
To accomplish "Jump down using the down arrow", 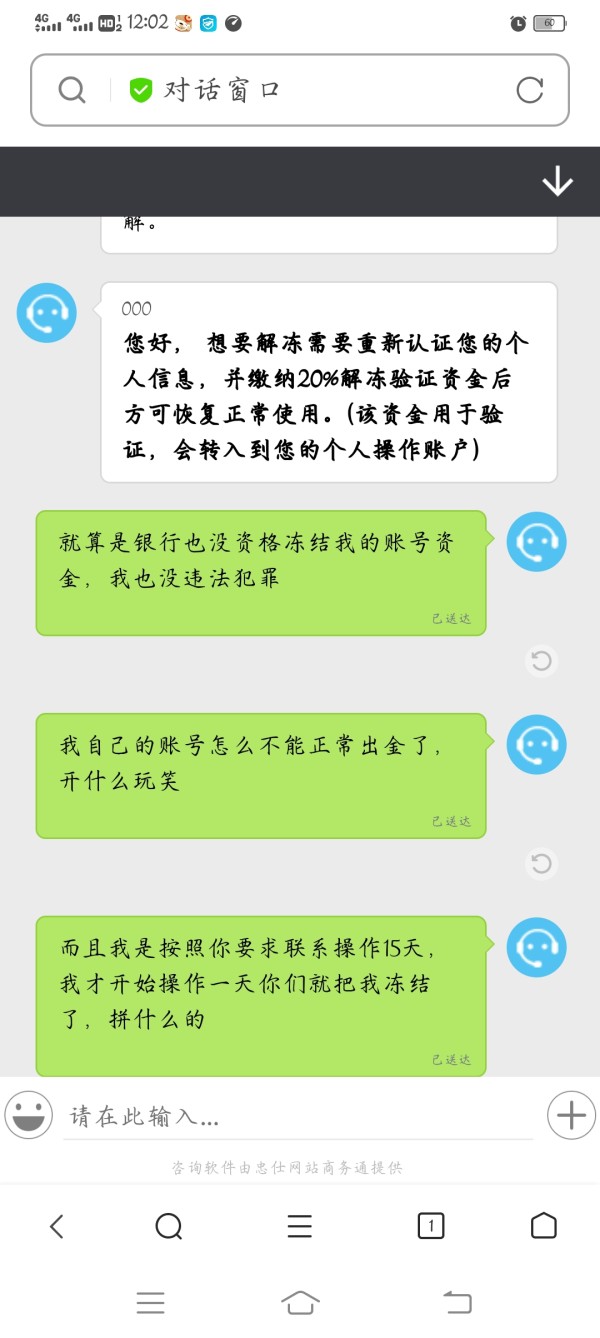I will click(557, 181).
